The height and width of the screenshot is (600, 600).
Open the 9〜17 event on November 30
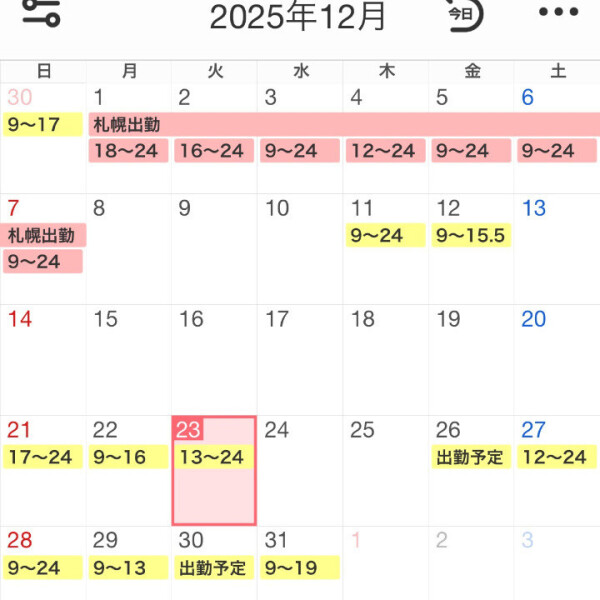(x=44, y=124)
